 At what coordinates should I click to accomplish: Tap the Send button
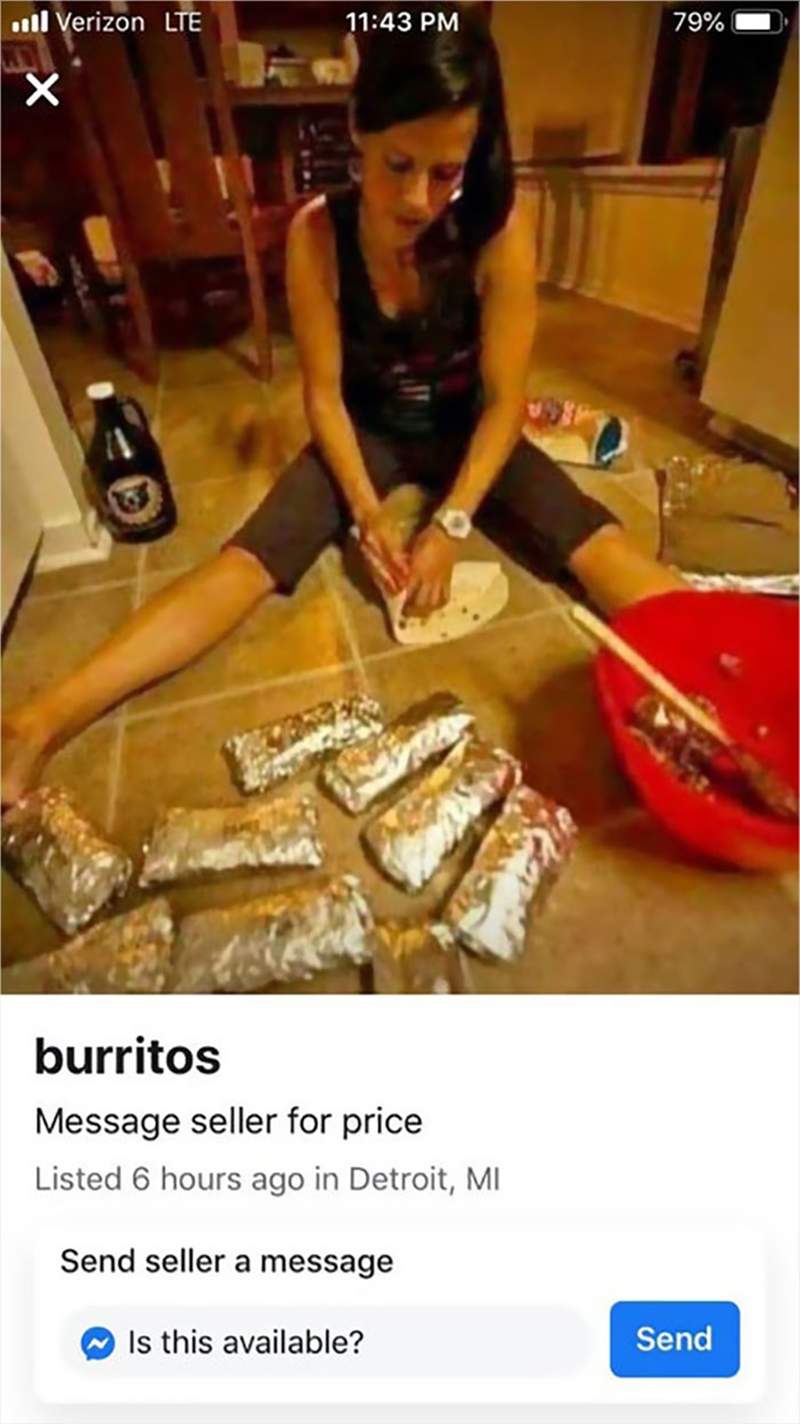[x=674, y=1339]
